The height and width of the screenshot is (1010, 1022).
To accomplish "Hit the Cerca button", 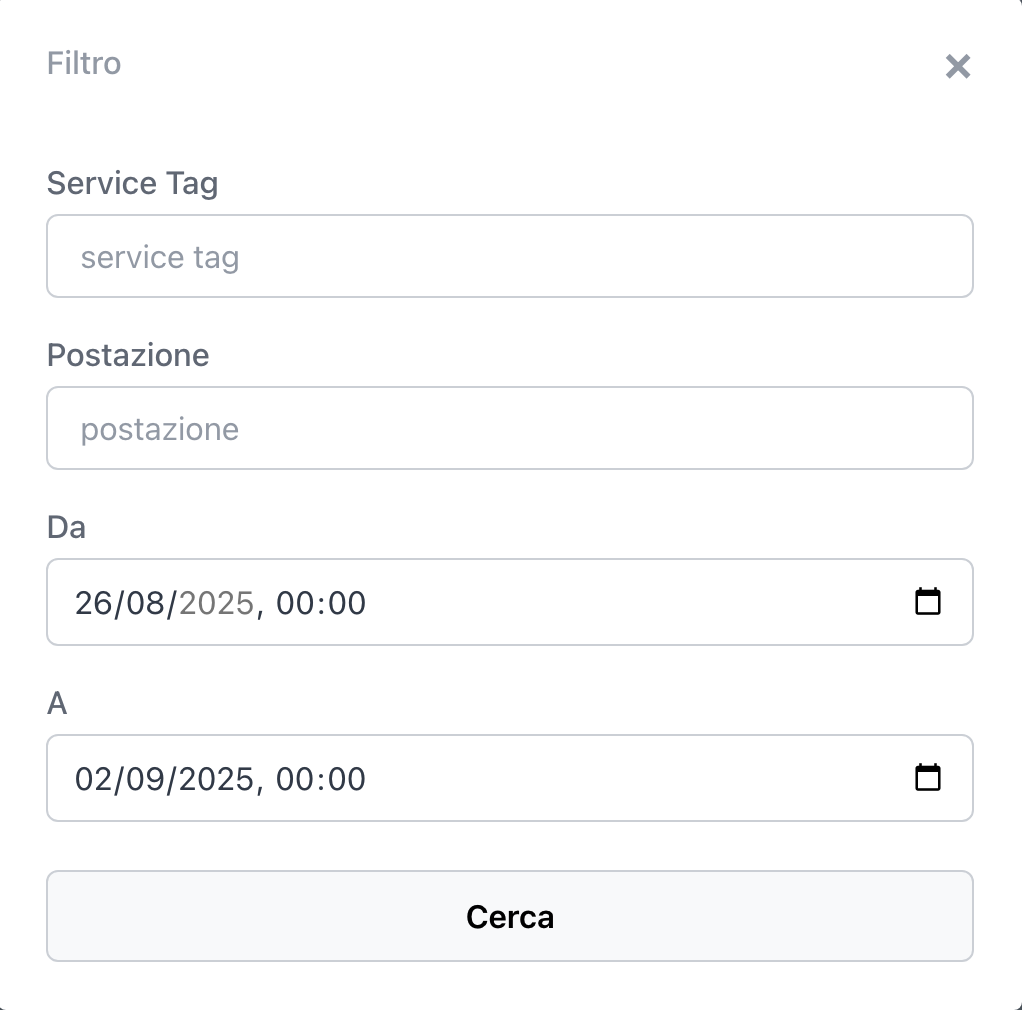I will tap(509, 916).
